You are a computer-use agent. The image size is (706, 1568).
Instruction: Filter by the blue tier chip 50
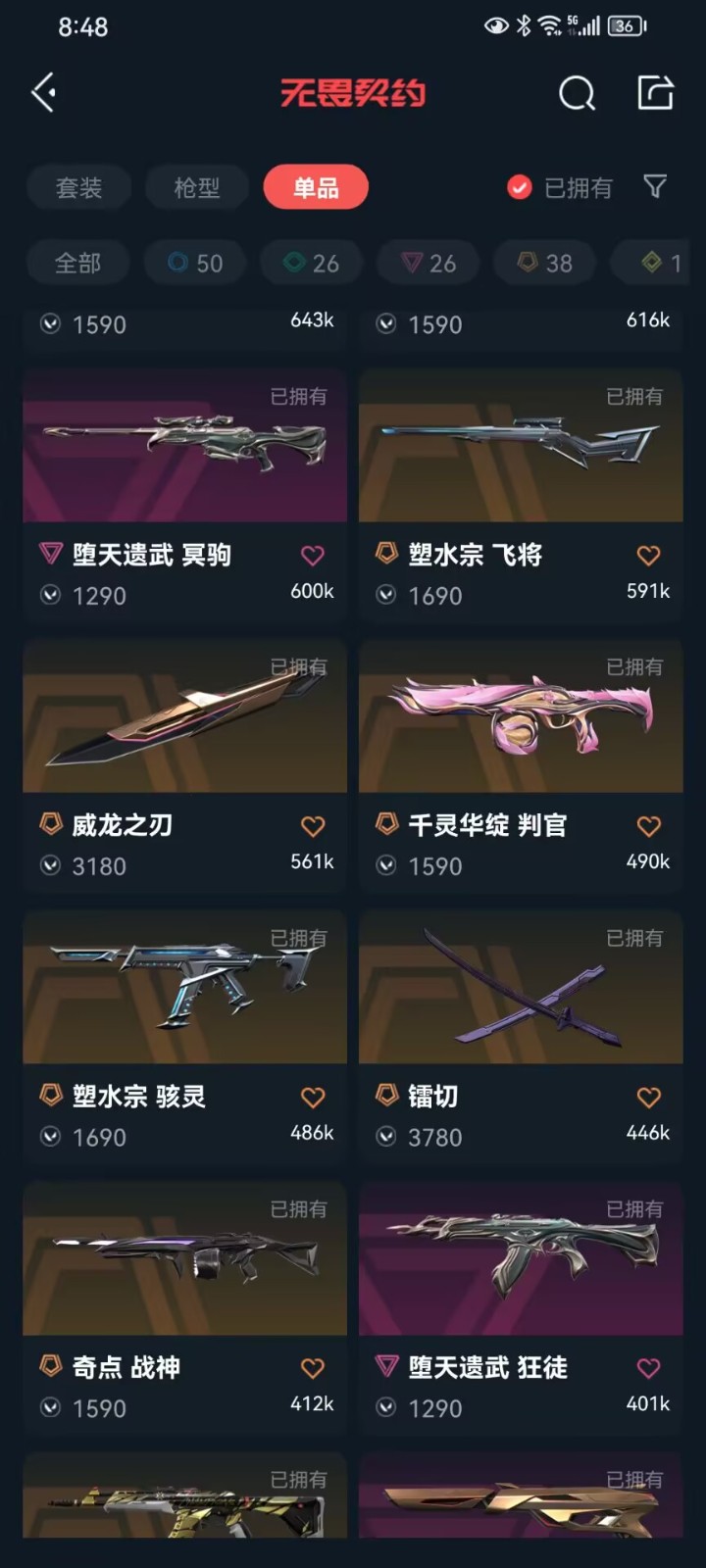(194, 263)
